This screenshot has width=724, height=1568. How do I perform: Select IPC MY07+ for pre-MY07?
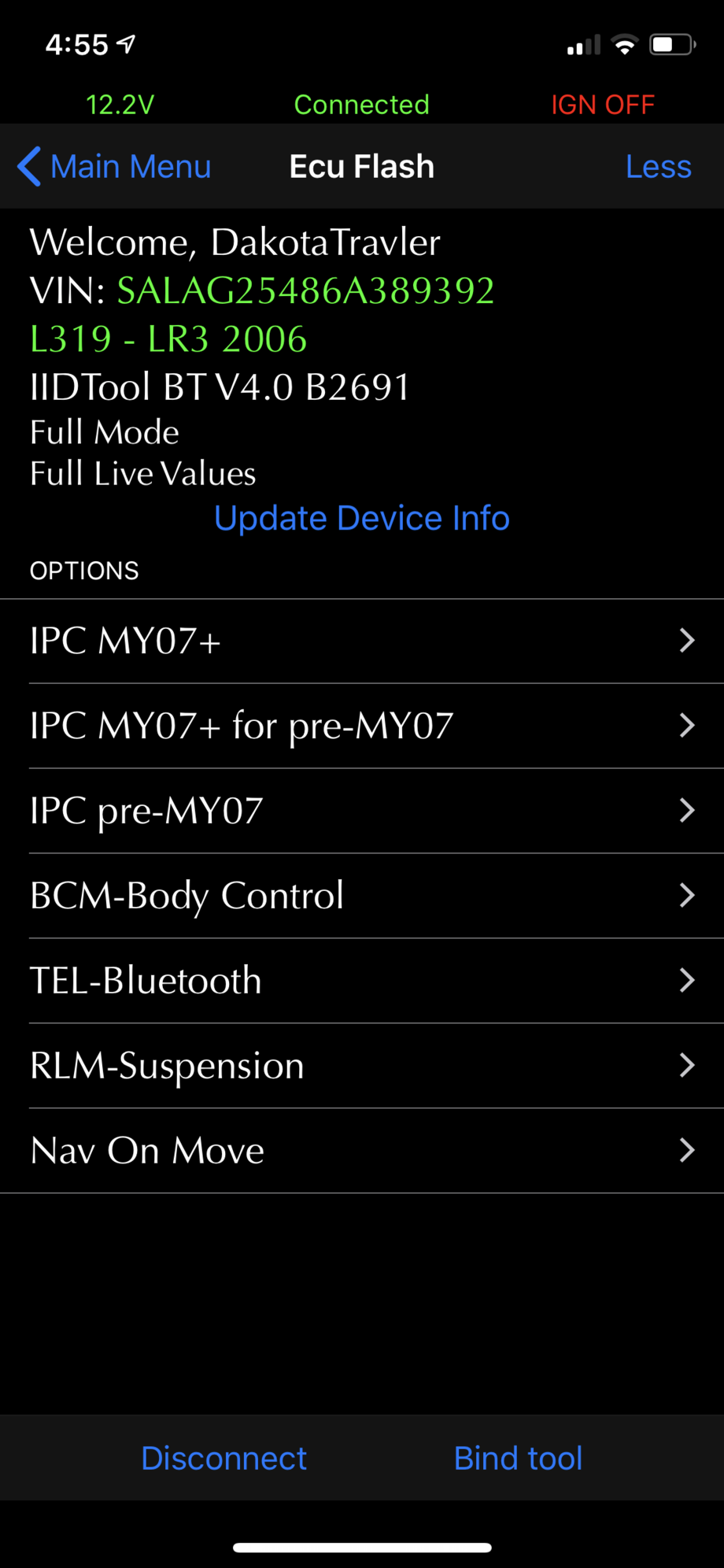[362, 726]
